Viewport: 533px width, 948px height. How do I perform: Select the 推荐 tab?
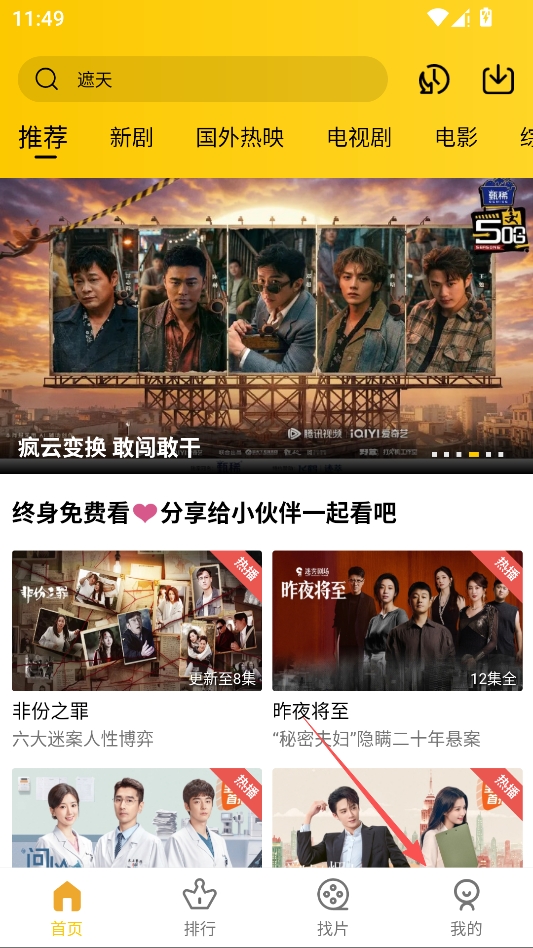(x=43, y=138)
